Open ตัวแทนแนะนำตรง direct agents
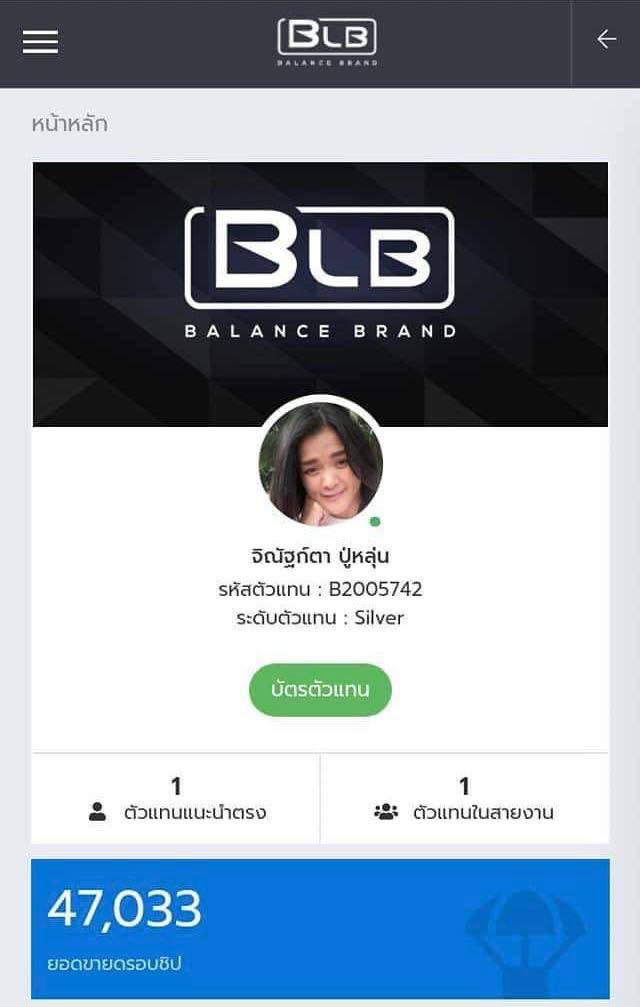 [176, 799]
